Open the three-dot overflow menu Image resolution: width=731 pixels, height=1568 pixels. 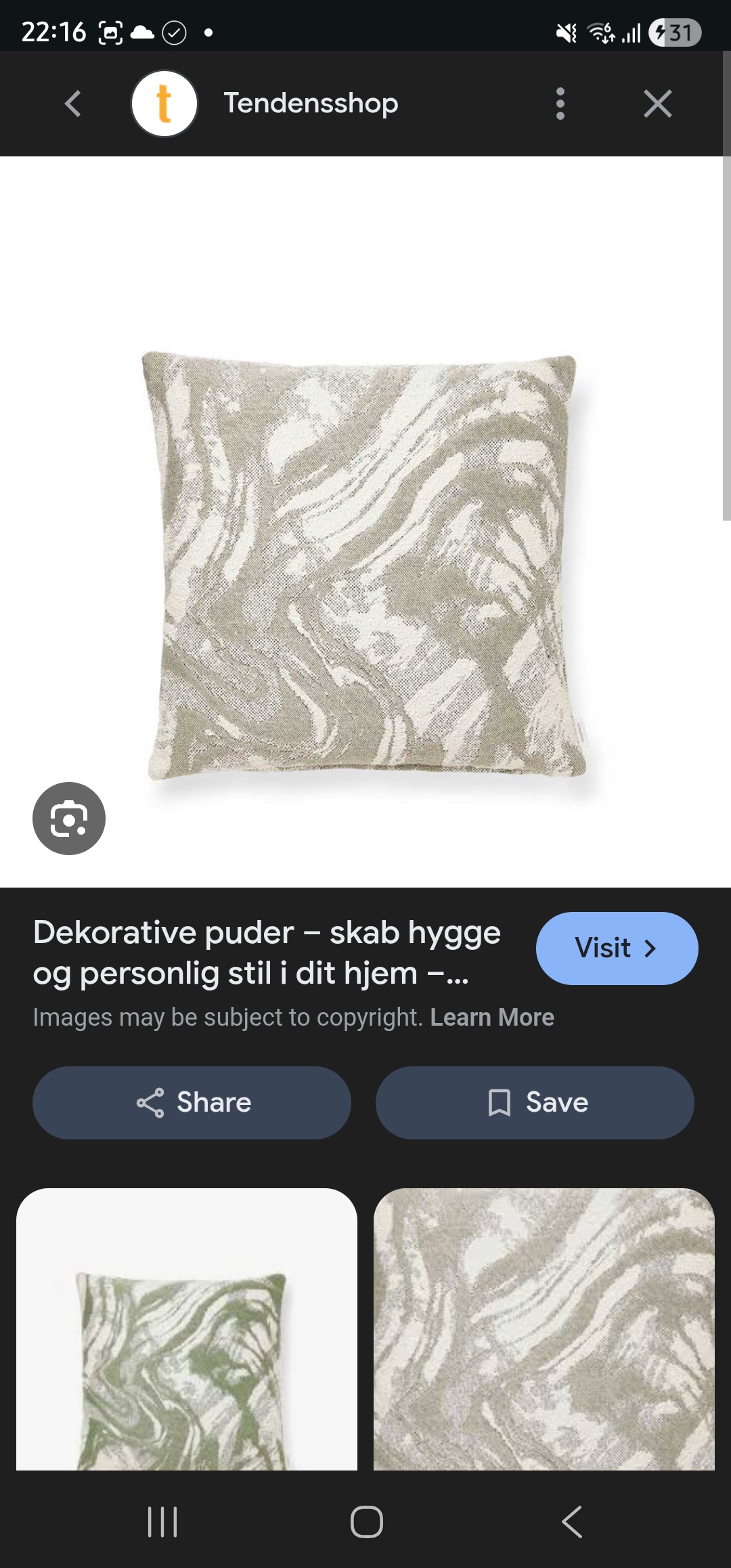(560, 104)
